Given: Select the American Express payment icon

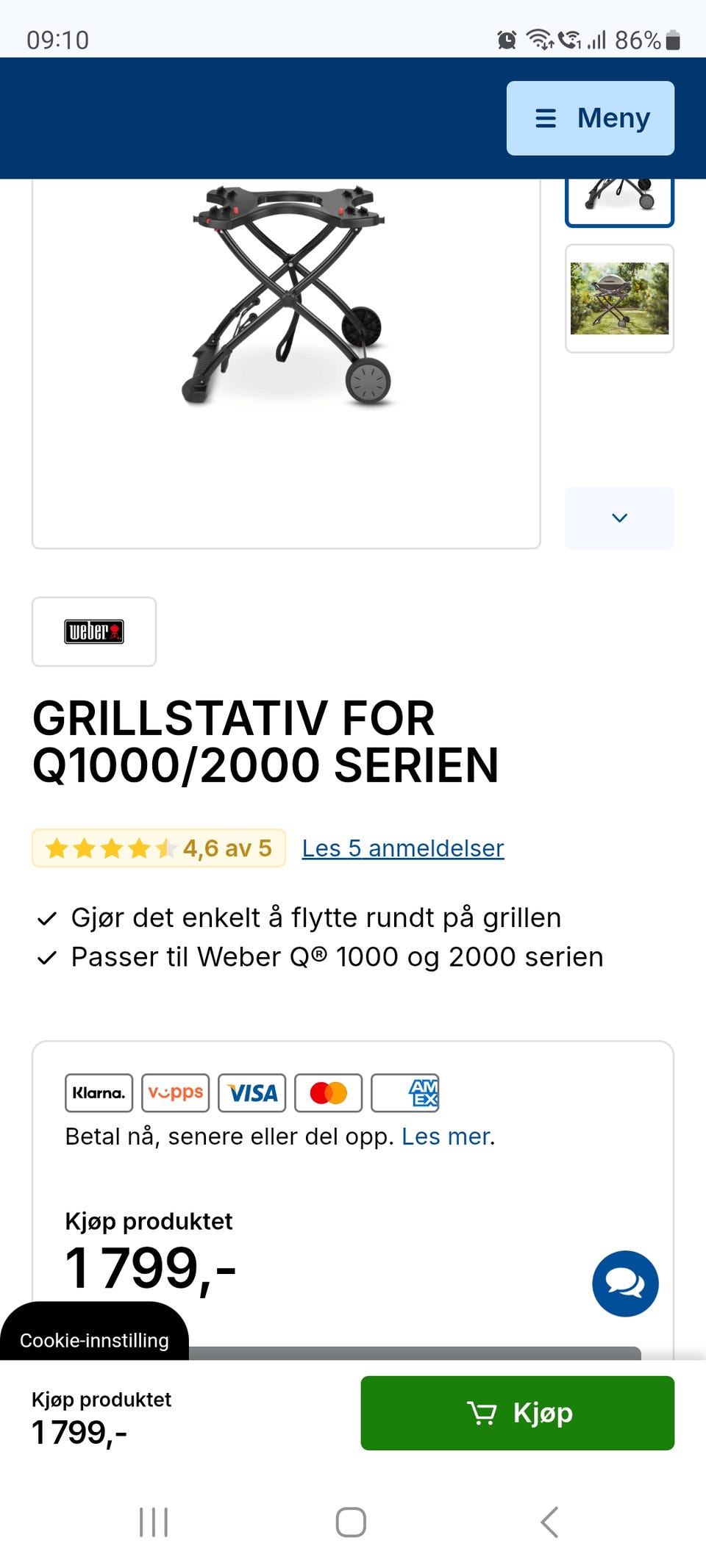Looking at the screenshot, I should pos(404,1093).
